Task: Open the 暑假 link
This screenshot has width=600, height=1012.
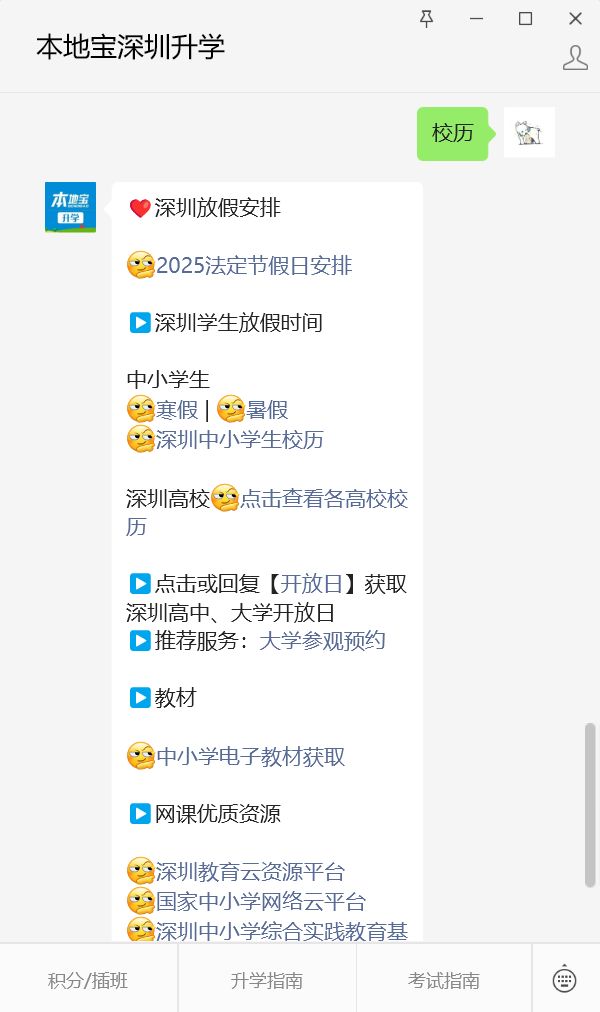Action: (x=267, y=409)
